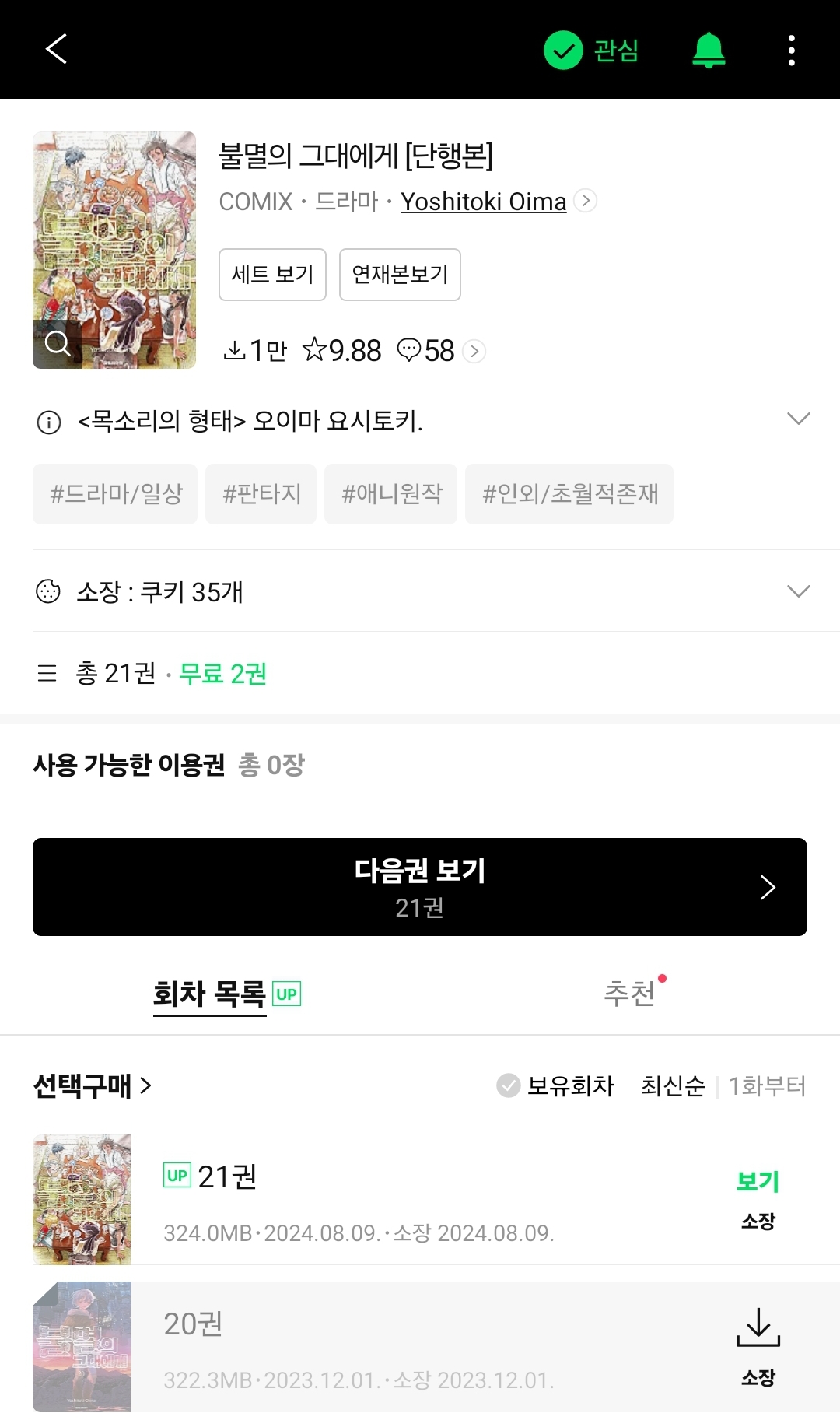Viewport: 840px width, 1420px height.
Task: Expand the work description
Action: coord(799,419)
